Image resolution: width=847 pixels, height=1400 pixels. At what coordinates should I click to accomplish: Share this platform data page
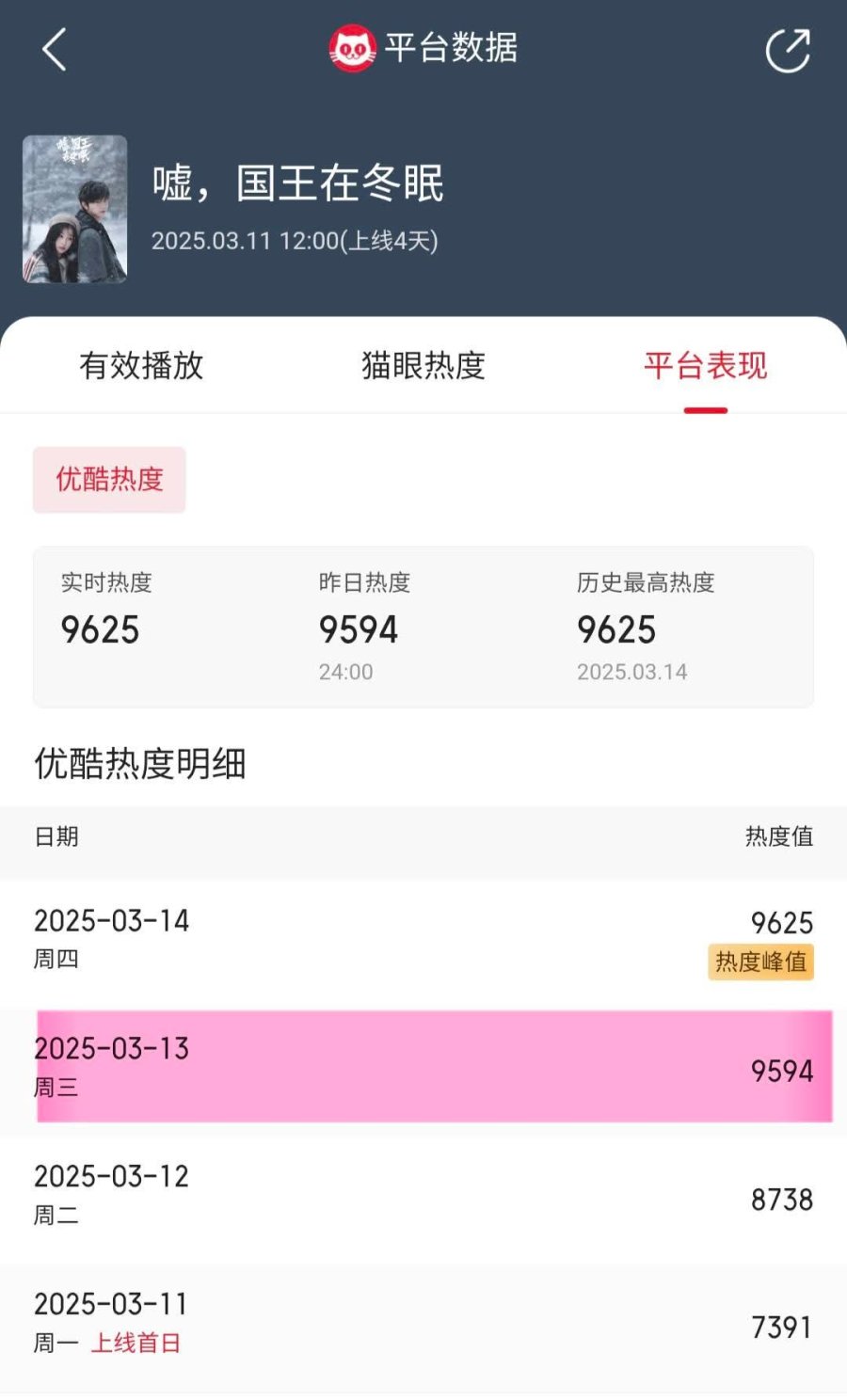tap(788, 50)
